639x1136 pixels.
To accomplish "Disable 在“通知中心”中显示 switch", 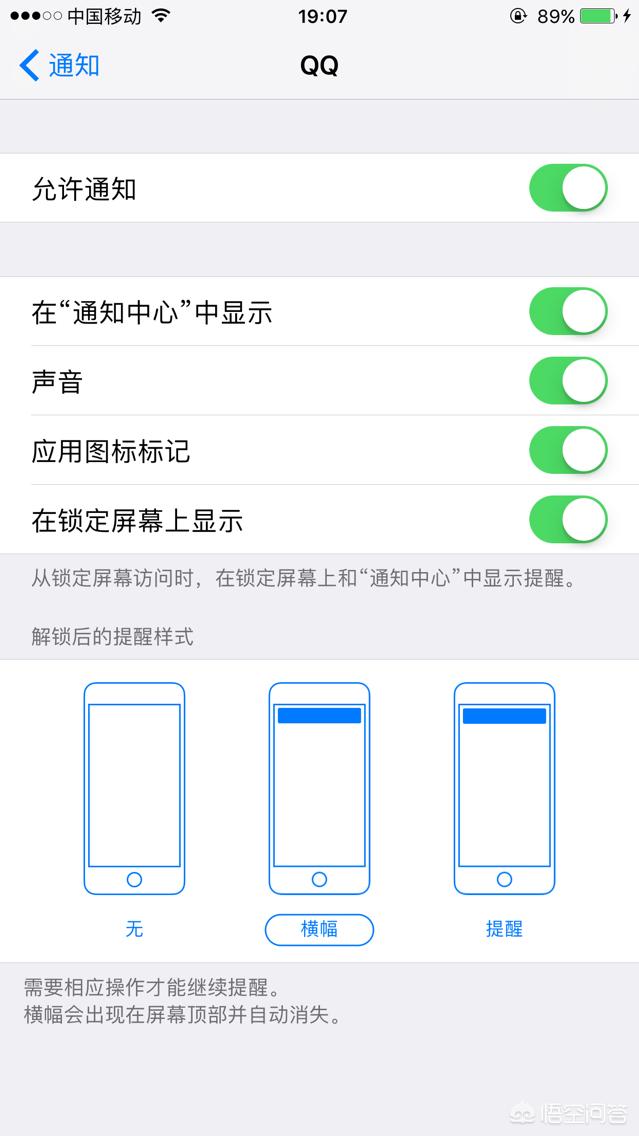I will click(x=568, y=312).
